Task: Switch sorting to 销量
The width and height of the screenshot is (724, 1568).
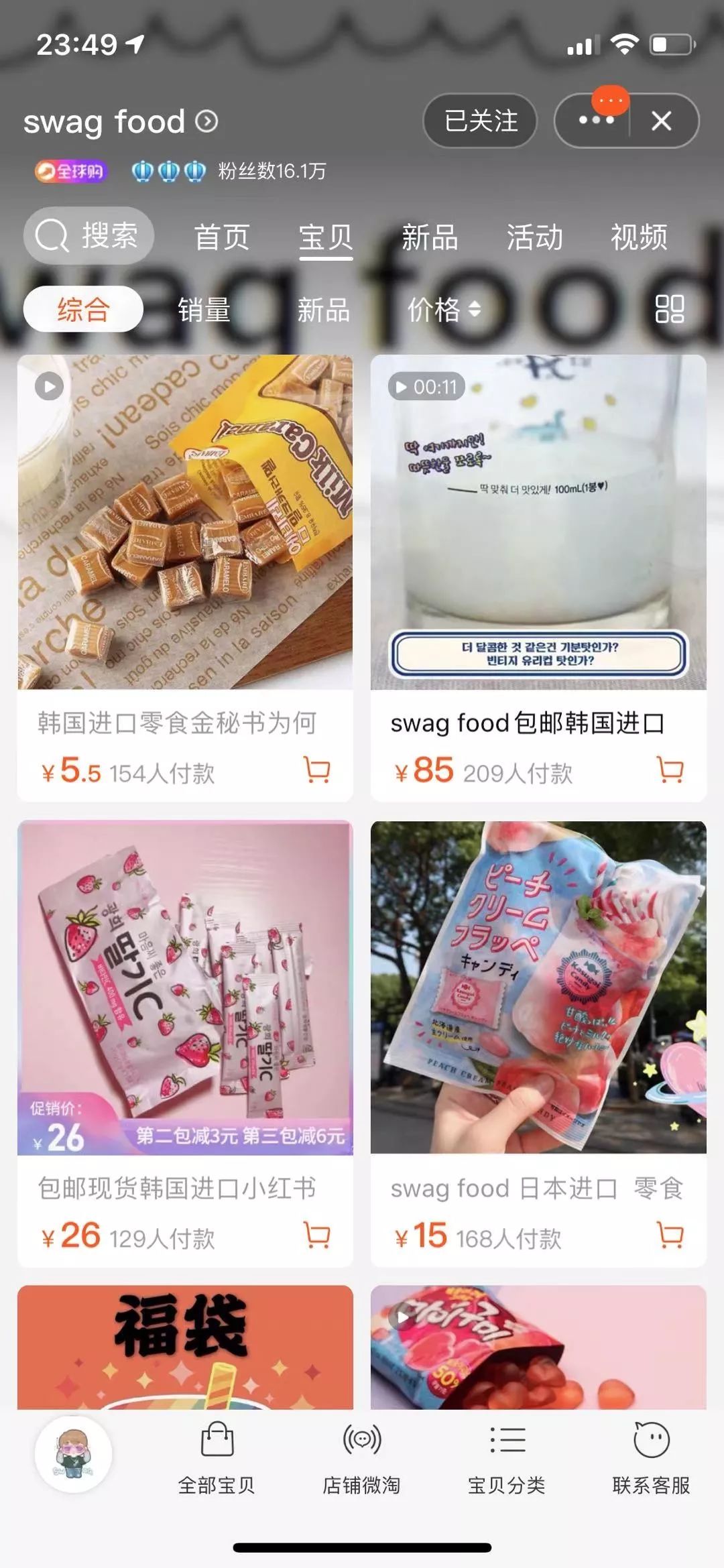Action: point(202,309)
